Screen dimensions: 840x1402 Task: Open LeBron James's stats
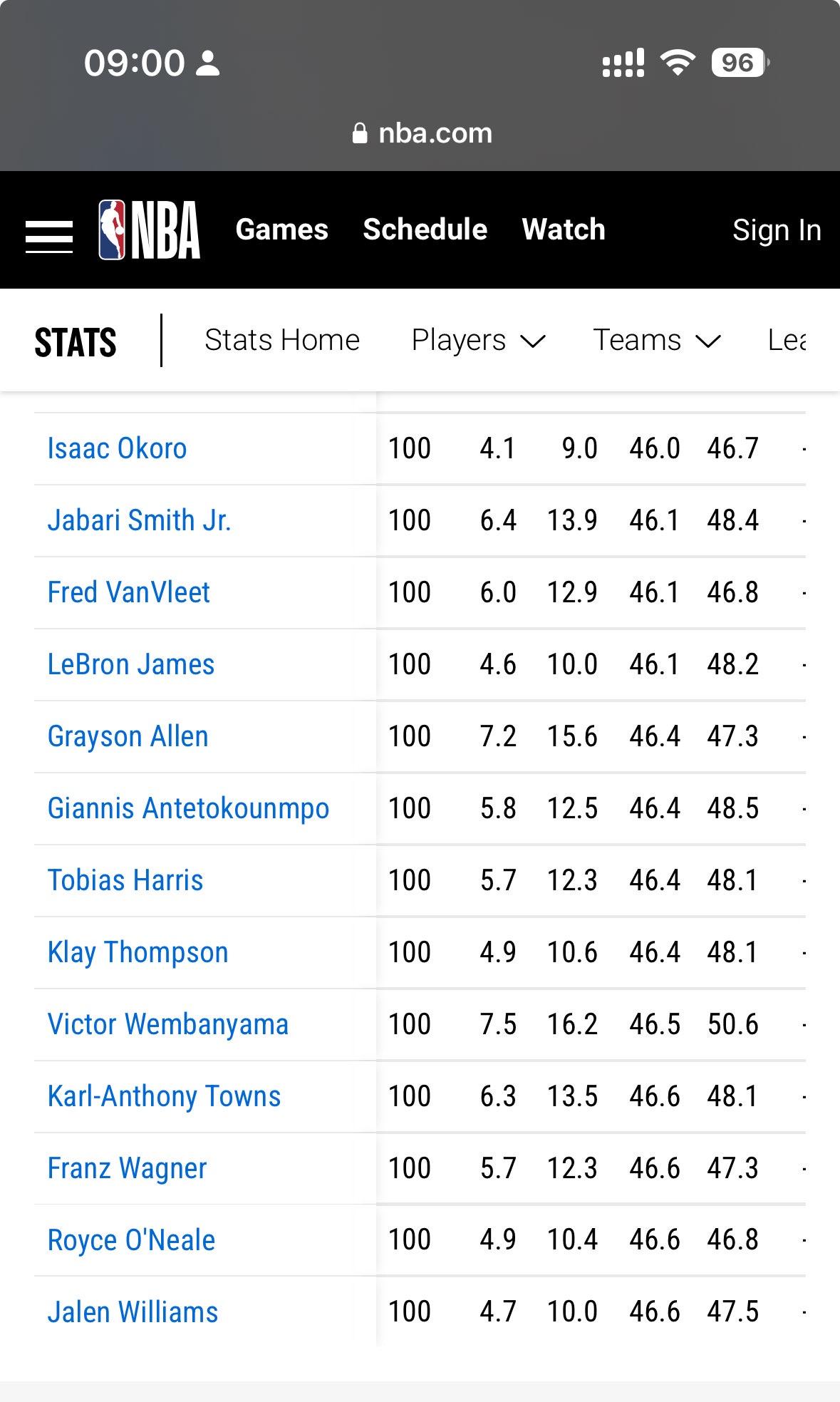[130, 664]
